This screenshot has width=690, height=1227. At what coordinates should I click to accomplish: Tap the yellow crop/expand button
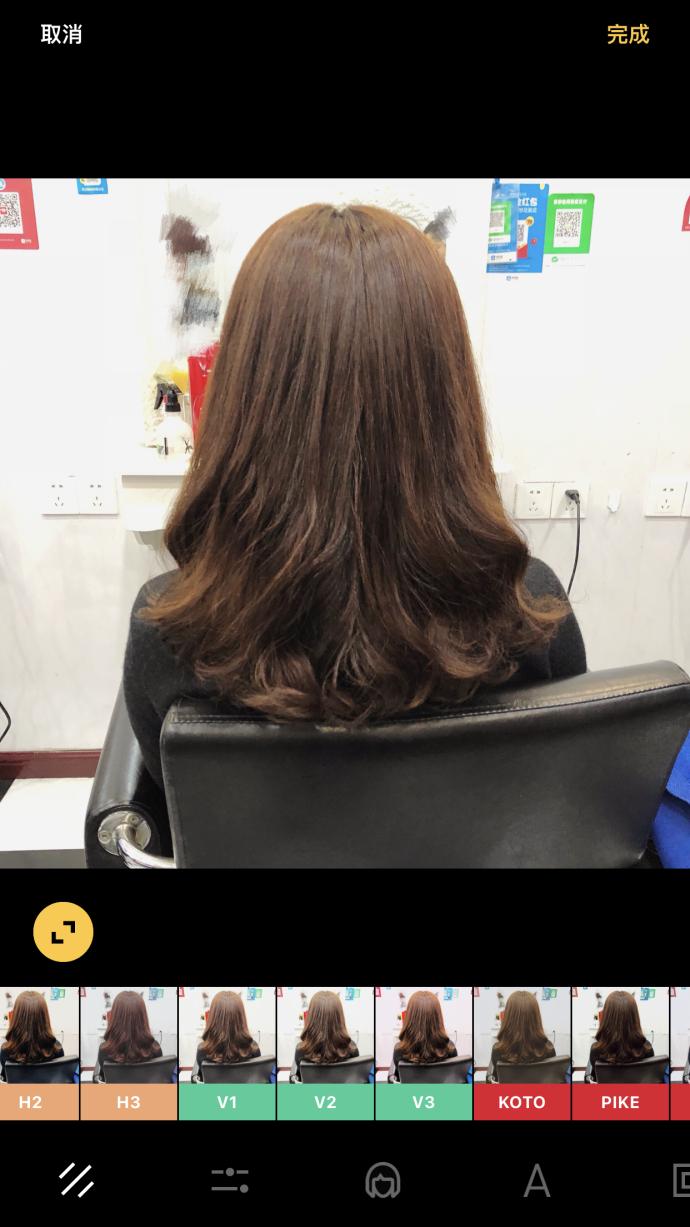pos(63,932)
